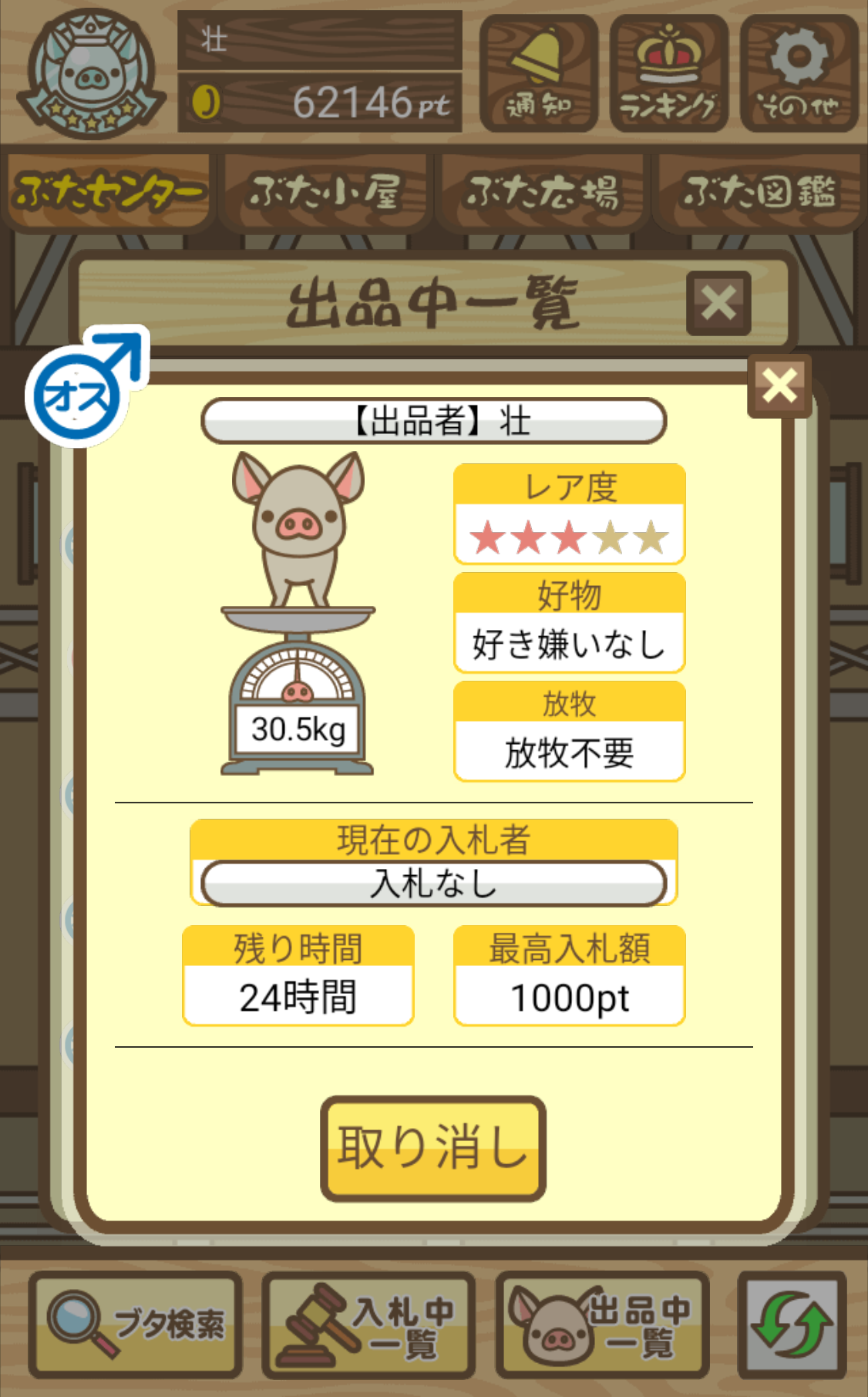Image resolution: width=868 pixels, height=1397 pixels.
Task: Tap the 取り消し cancel listing button
Action: pyautogui.click(x=433, y=1148)
